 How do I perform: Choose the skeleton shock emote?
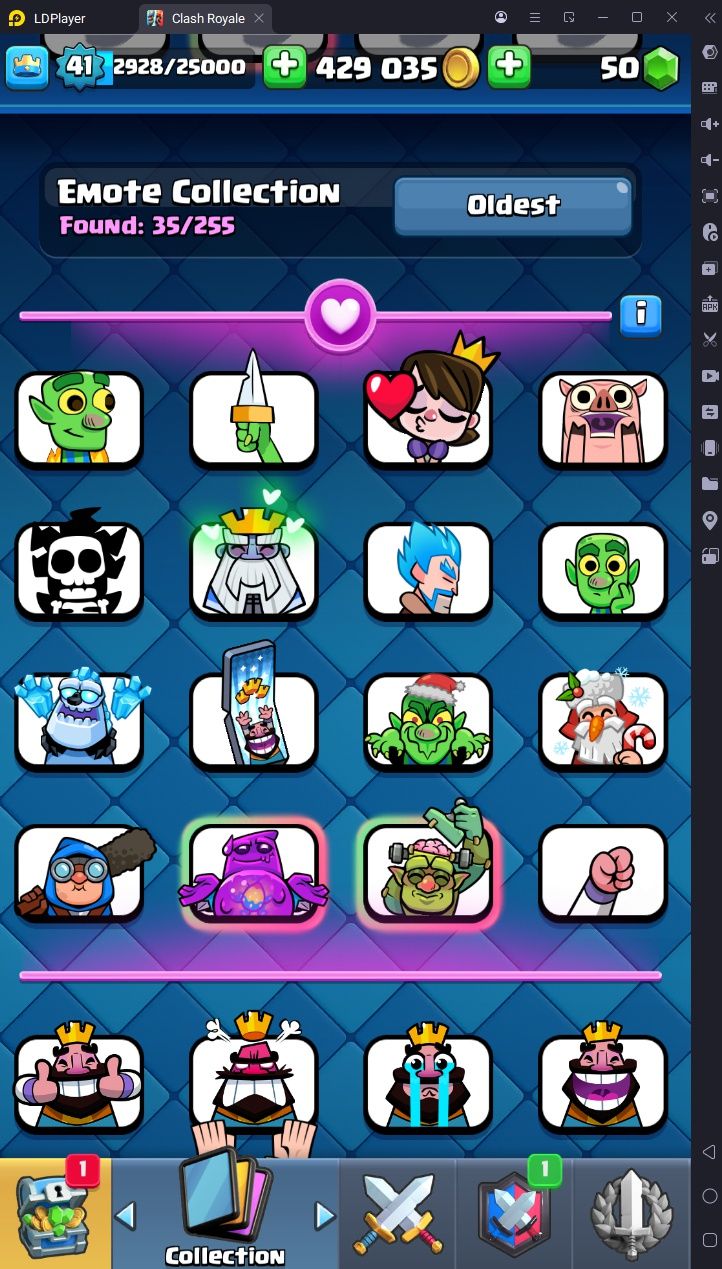79,568
